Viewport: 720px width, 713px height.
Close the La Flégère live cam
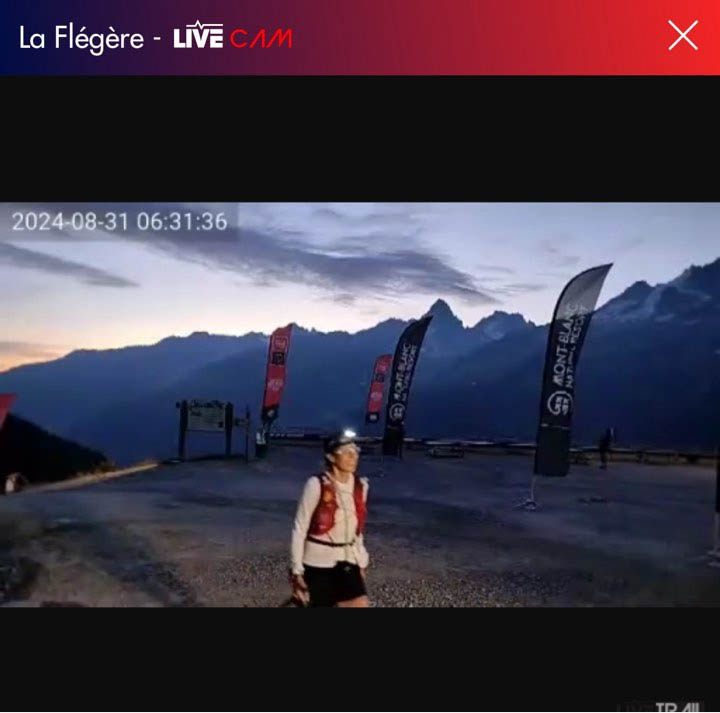683,36
